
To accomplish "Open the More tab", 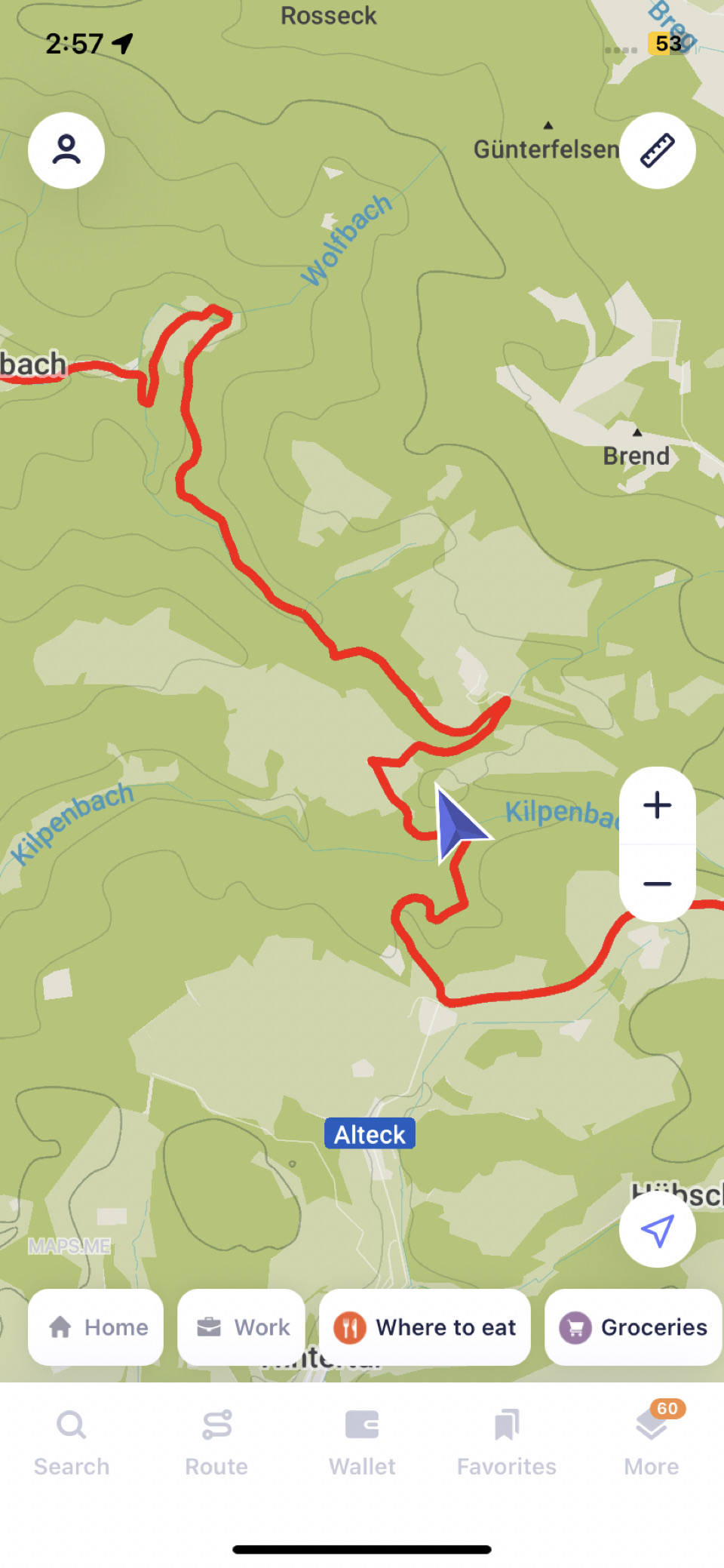I will 652,1443.
